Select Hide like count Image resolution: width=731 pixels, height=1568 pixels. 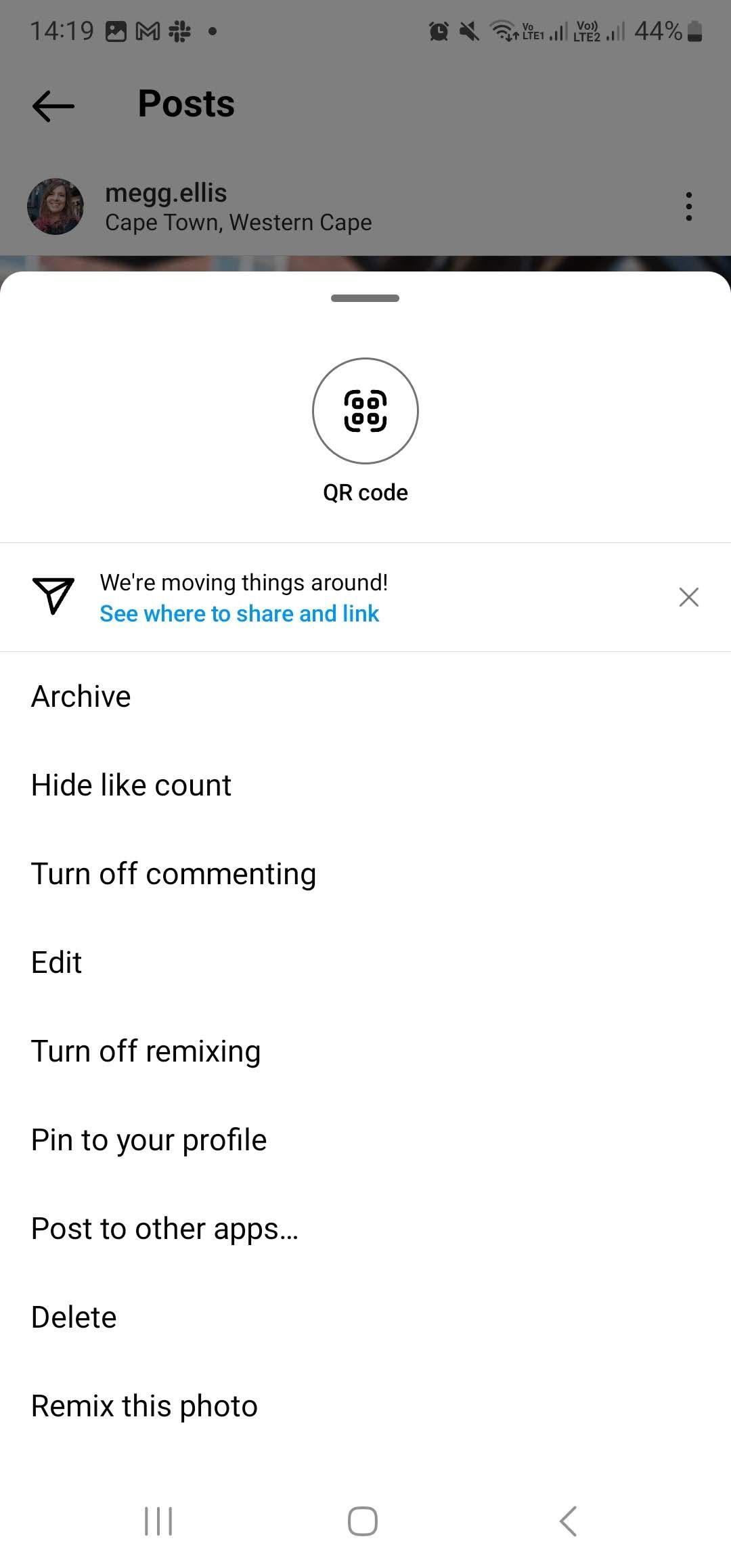pos(131,785)
